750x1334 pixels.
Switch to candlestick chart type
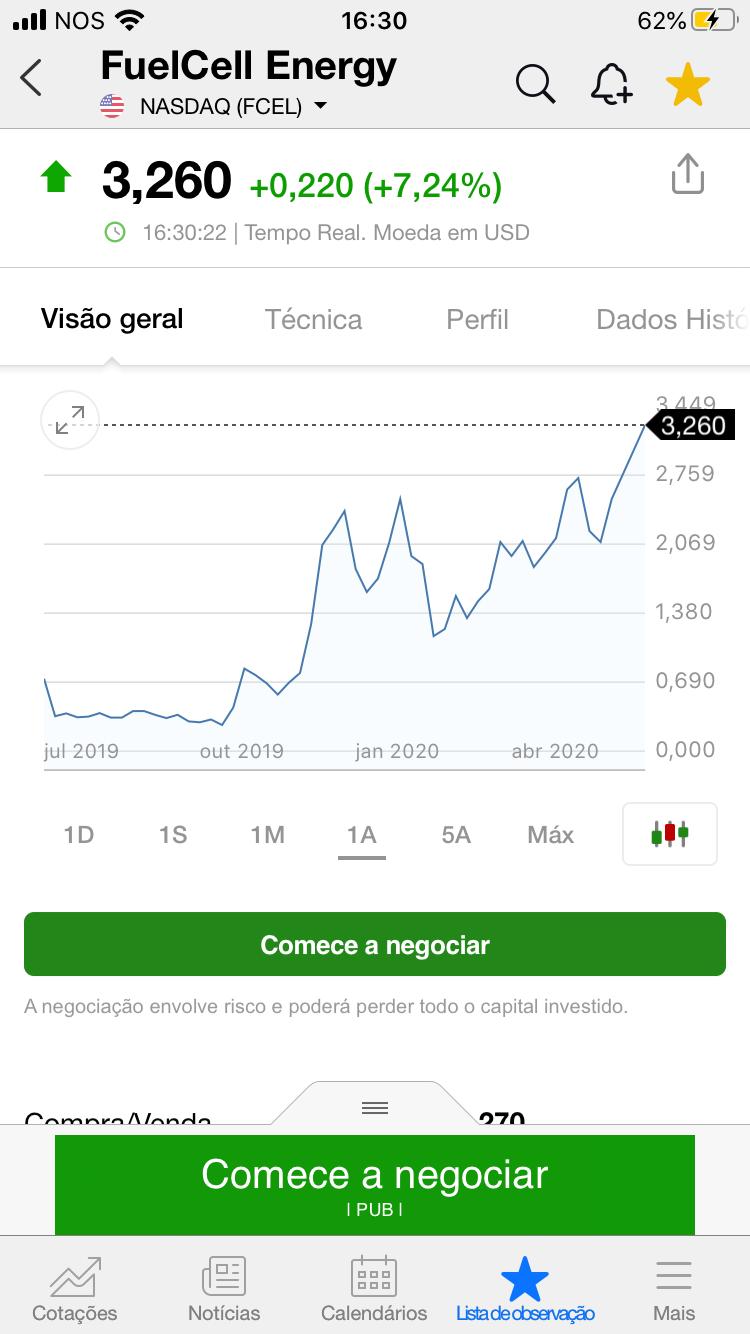[669, 833]
